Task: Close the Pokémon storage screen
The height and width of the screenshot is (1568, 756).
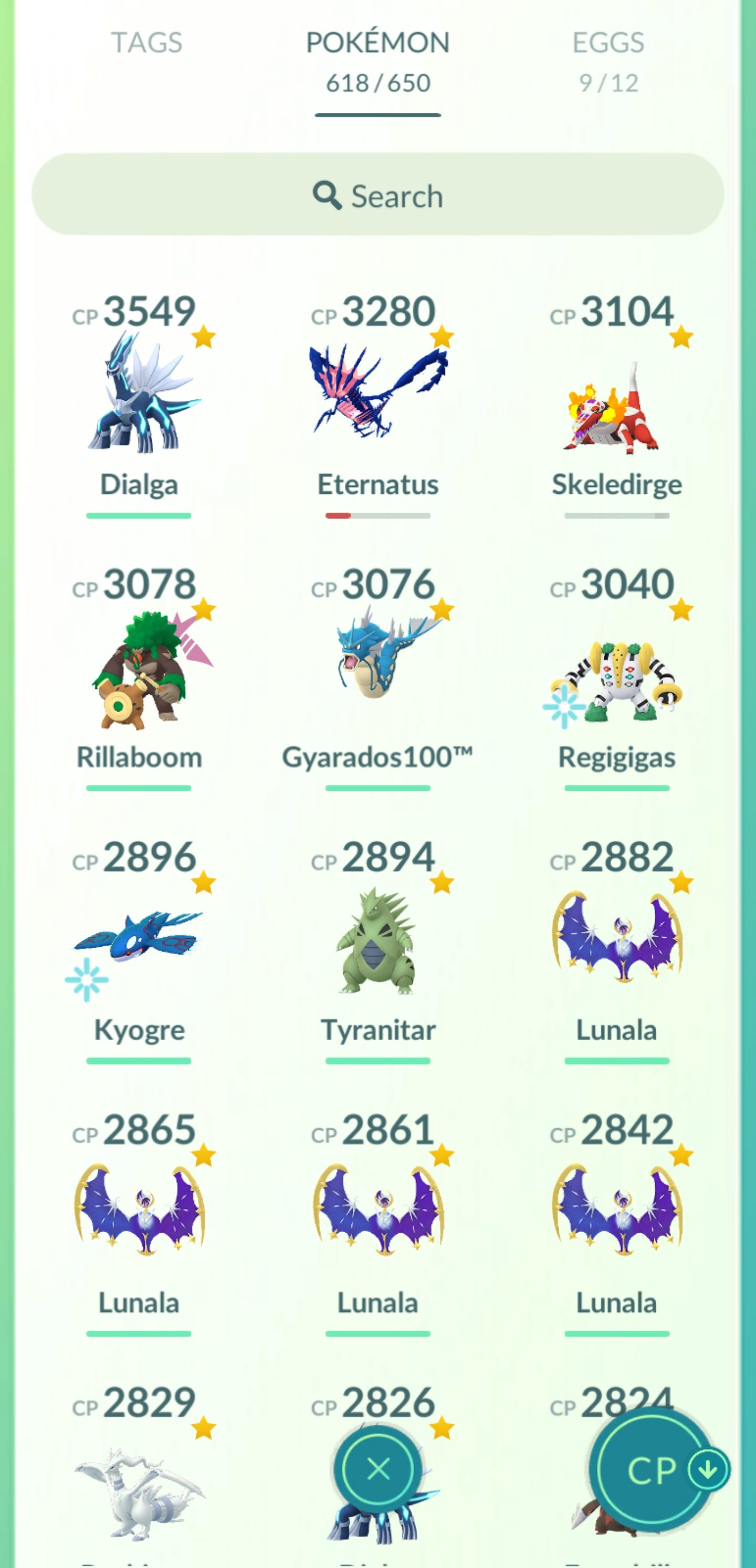Action: click(379, 1469)
